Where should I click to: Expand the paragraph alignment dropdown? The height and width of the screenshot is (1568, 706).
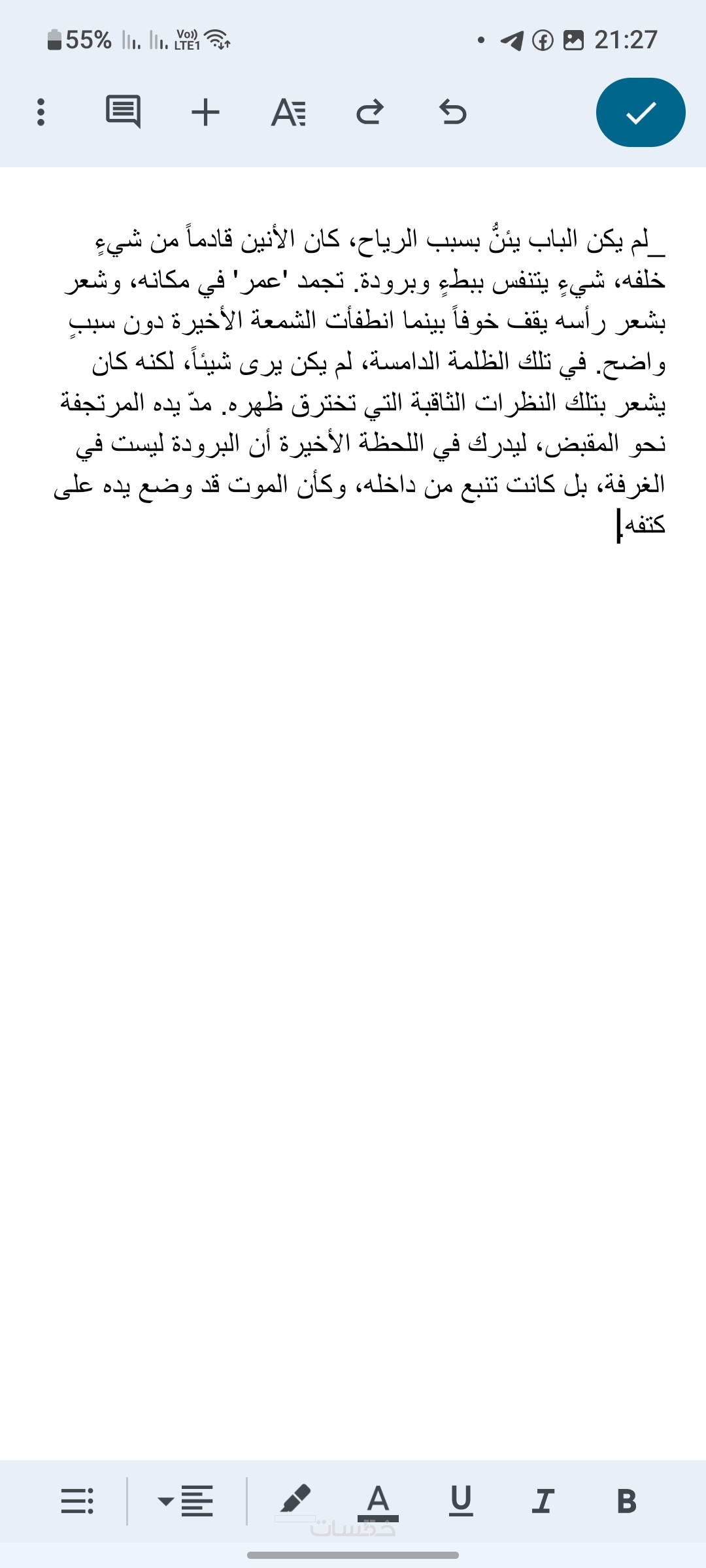point(186,1501)
